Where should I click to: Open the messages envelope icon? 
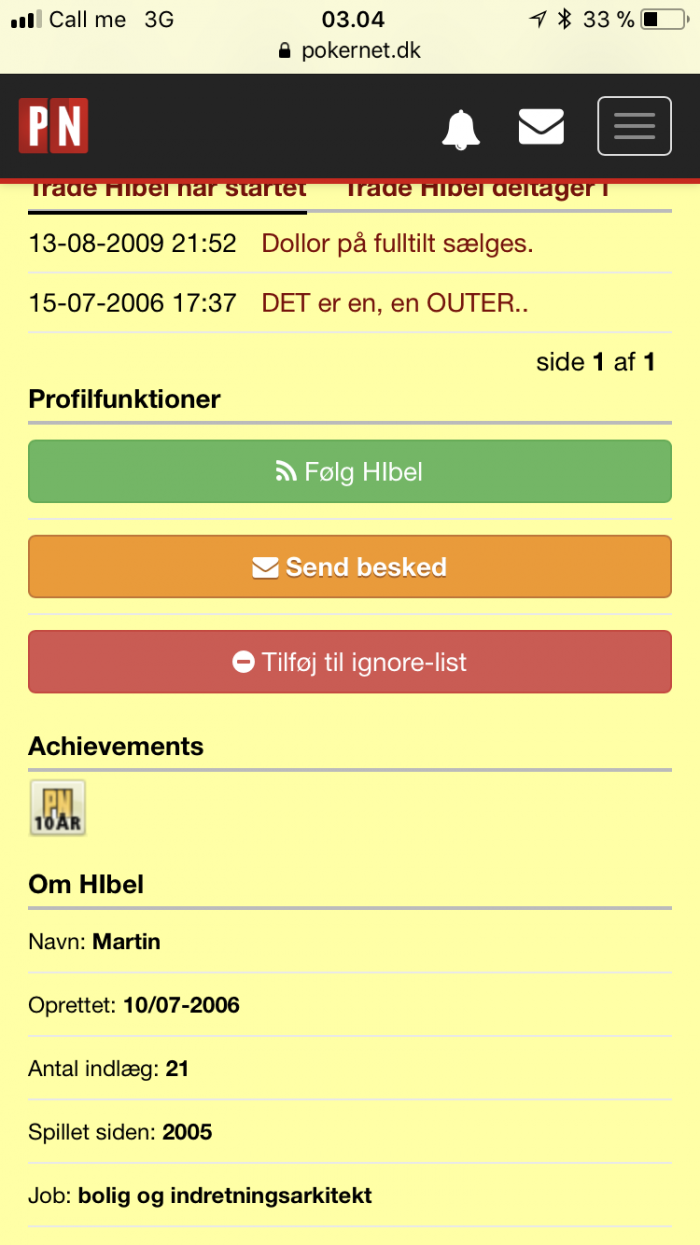[541, 126]
